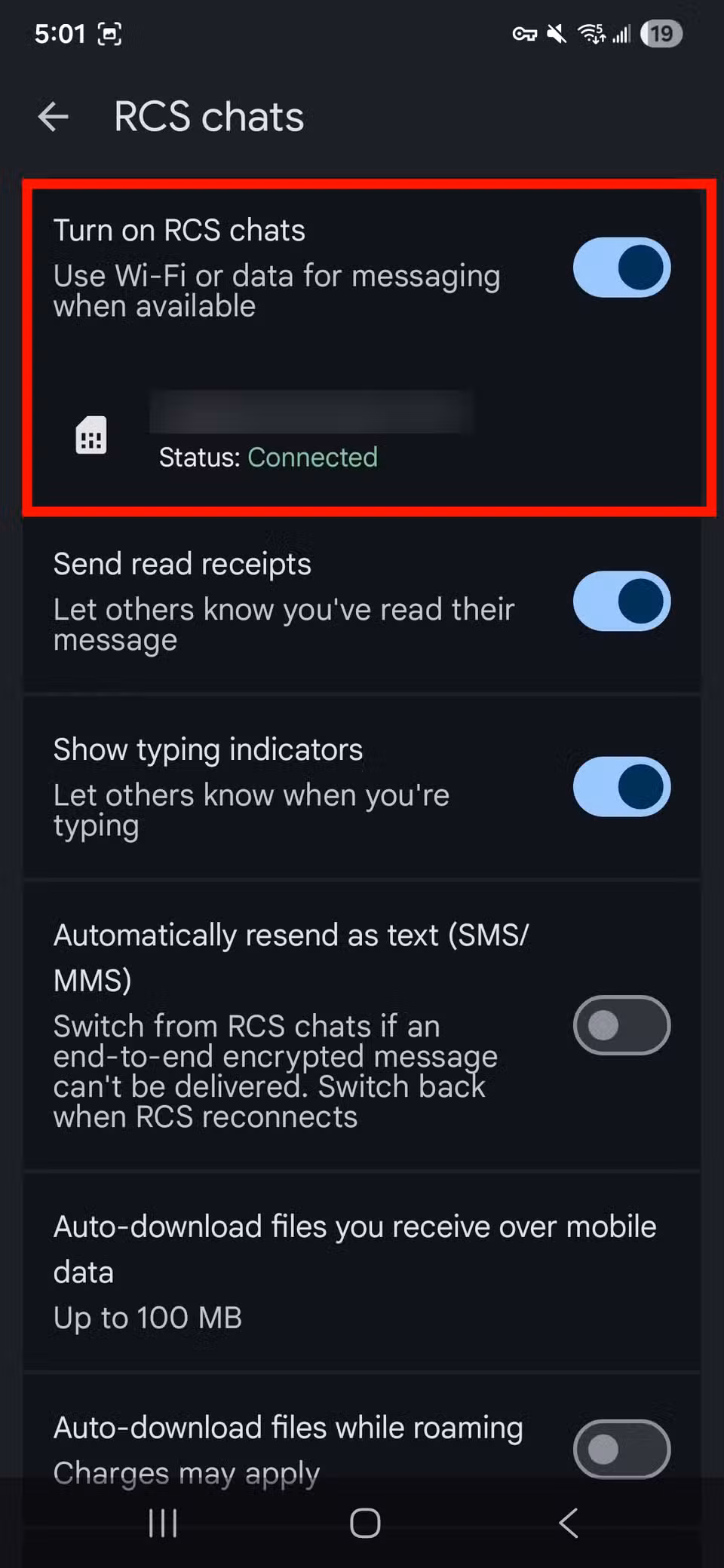This screenshot has width=724, height=1568.
Task: Go back from RCS chats
Action: pos(54,117)
